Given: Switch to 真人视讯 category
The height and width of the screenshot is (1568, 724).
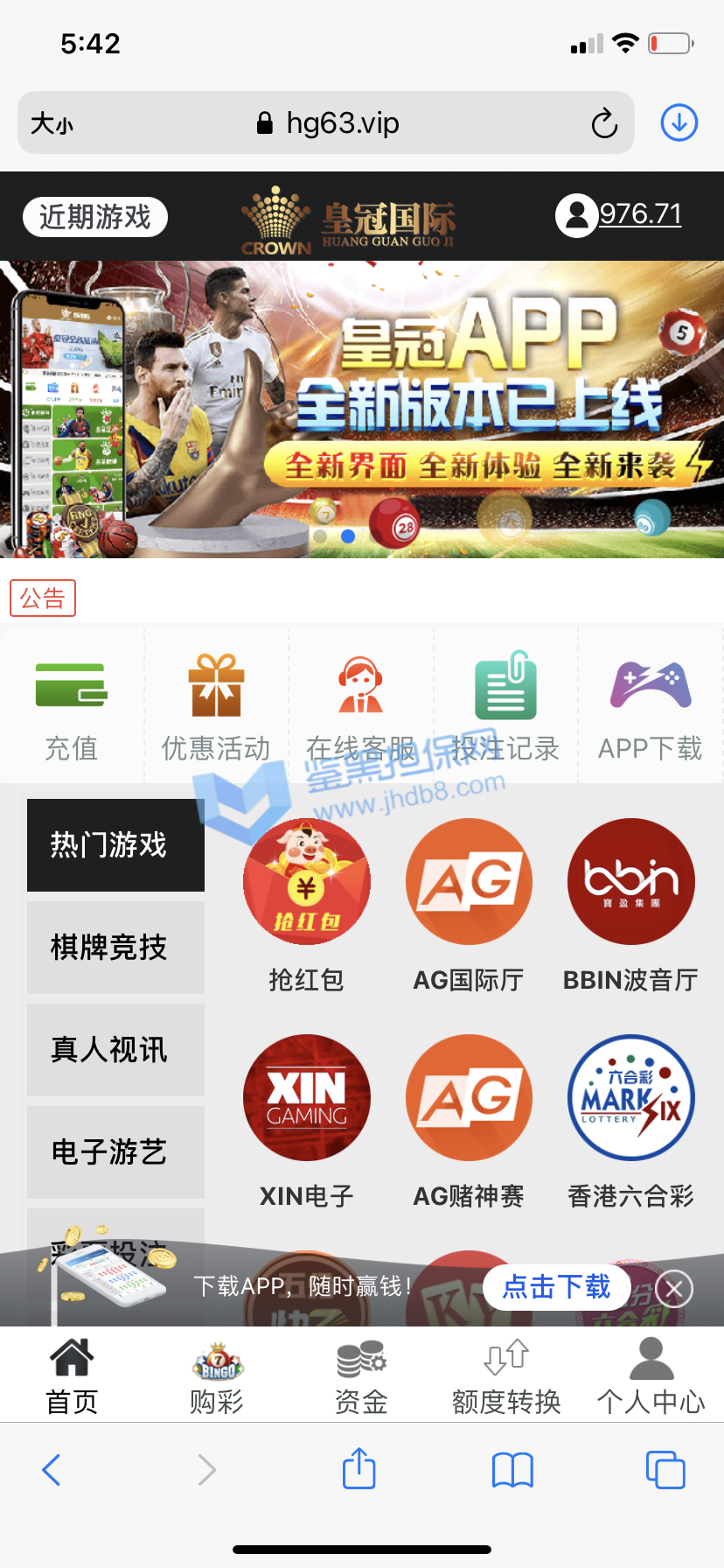Looking at the screenshot, I should pos(115,1050).
